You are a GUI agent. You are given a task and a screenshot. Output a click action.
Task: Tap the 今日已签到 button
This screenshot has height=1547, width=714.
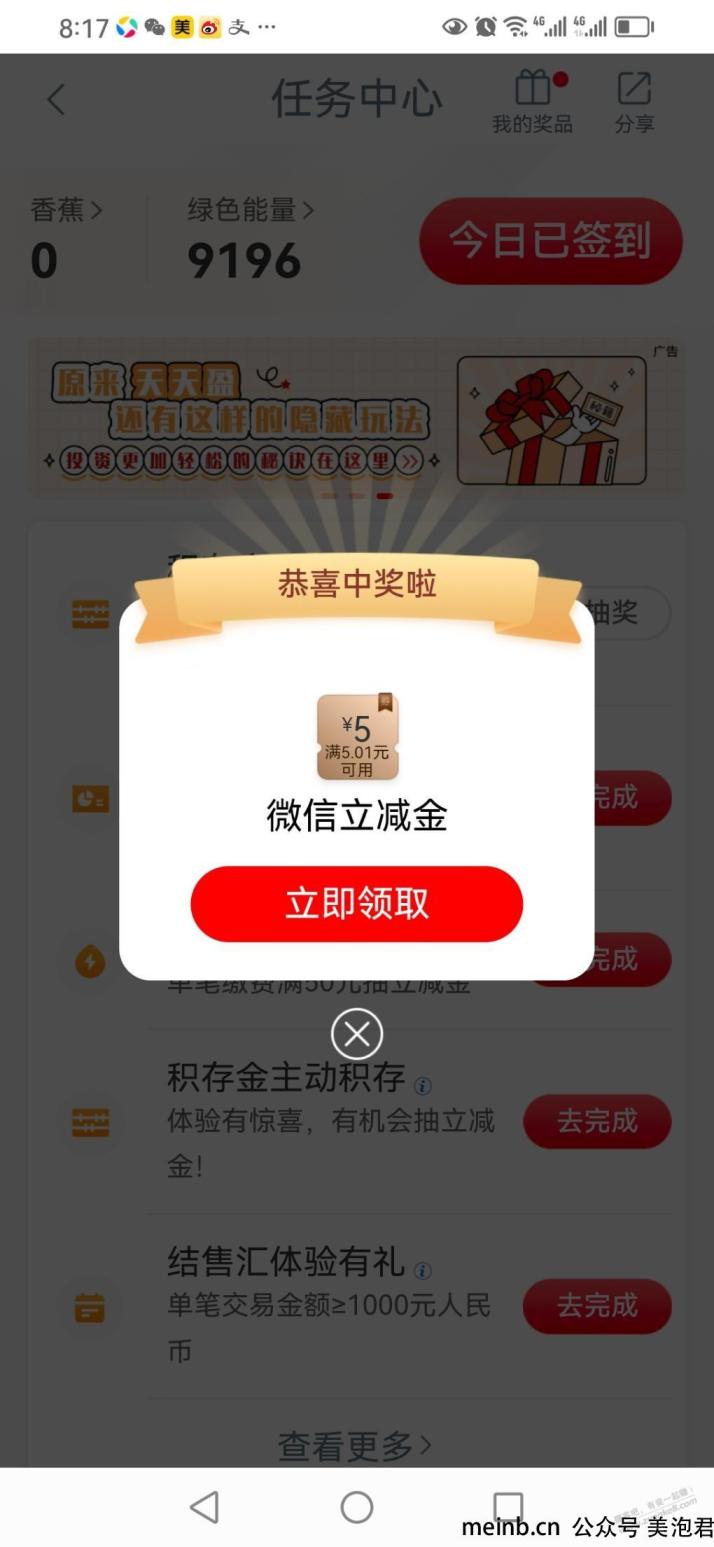(550, 241)
